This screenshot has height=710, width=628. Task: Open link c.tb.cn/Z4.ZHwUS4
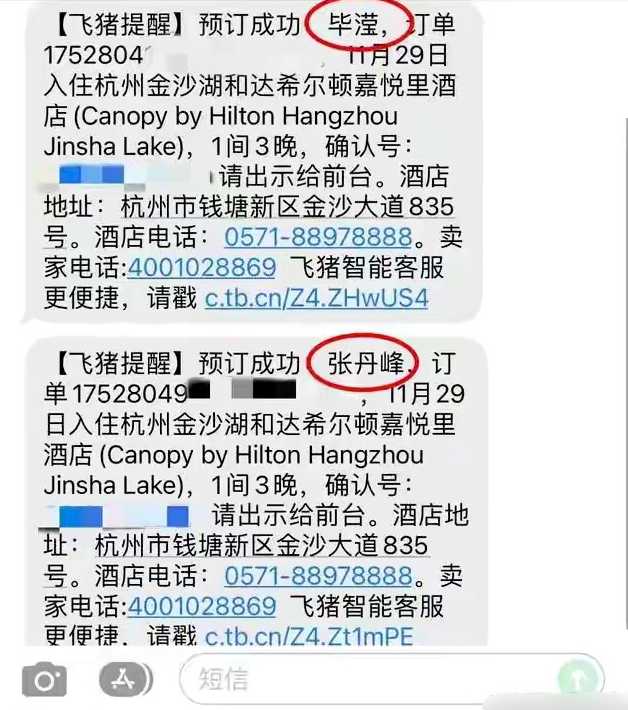316,298
